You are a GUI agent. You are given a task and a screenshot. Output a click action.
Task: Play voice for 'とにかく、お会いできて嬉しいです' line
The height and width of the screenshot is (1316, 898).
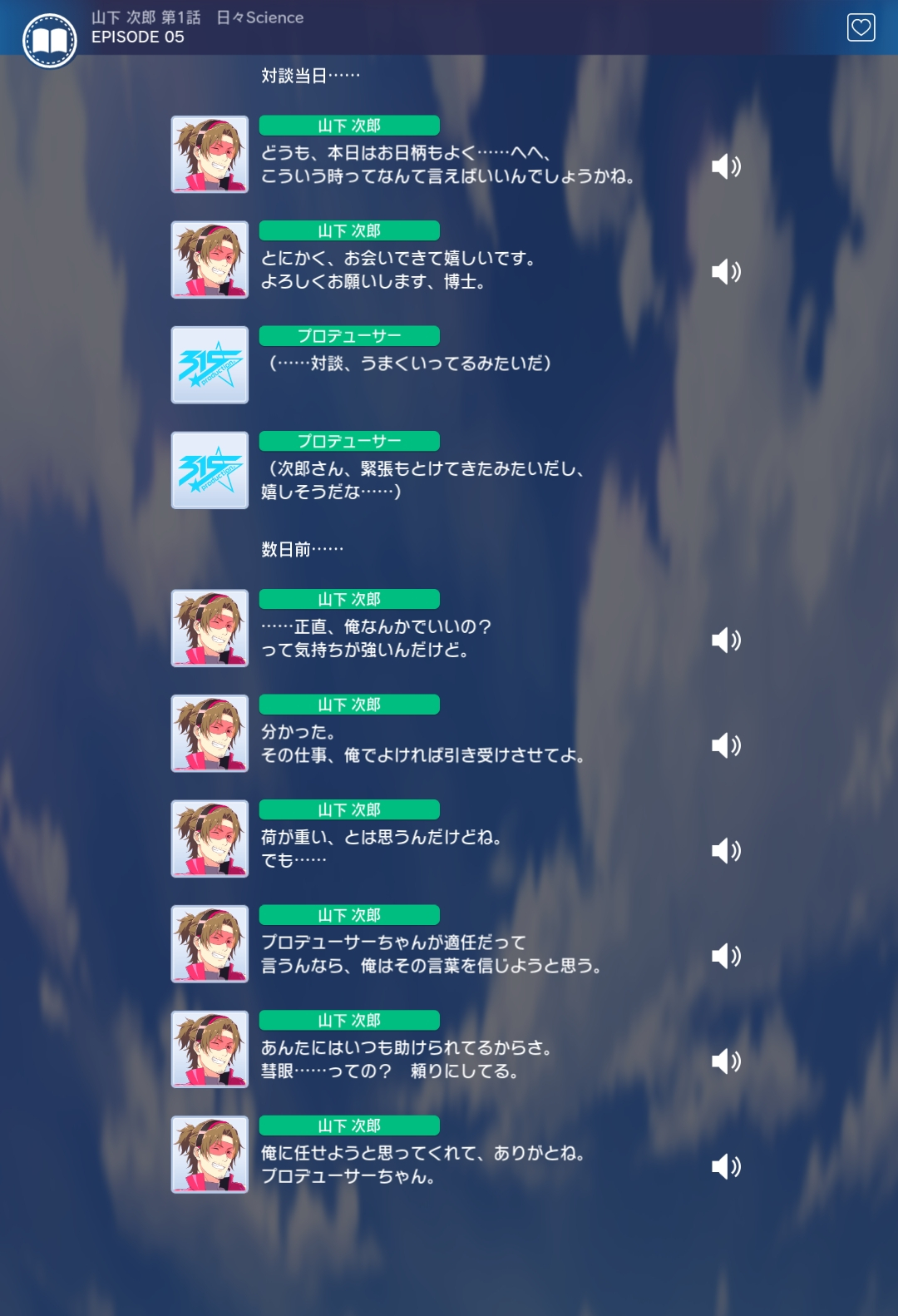pyautogui.click(x=726, y=271)
